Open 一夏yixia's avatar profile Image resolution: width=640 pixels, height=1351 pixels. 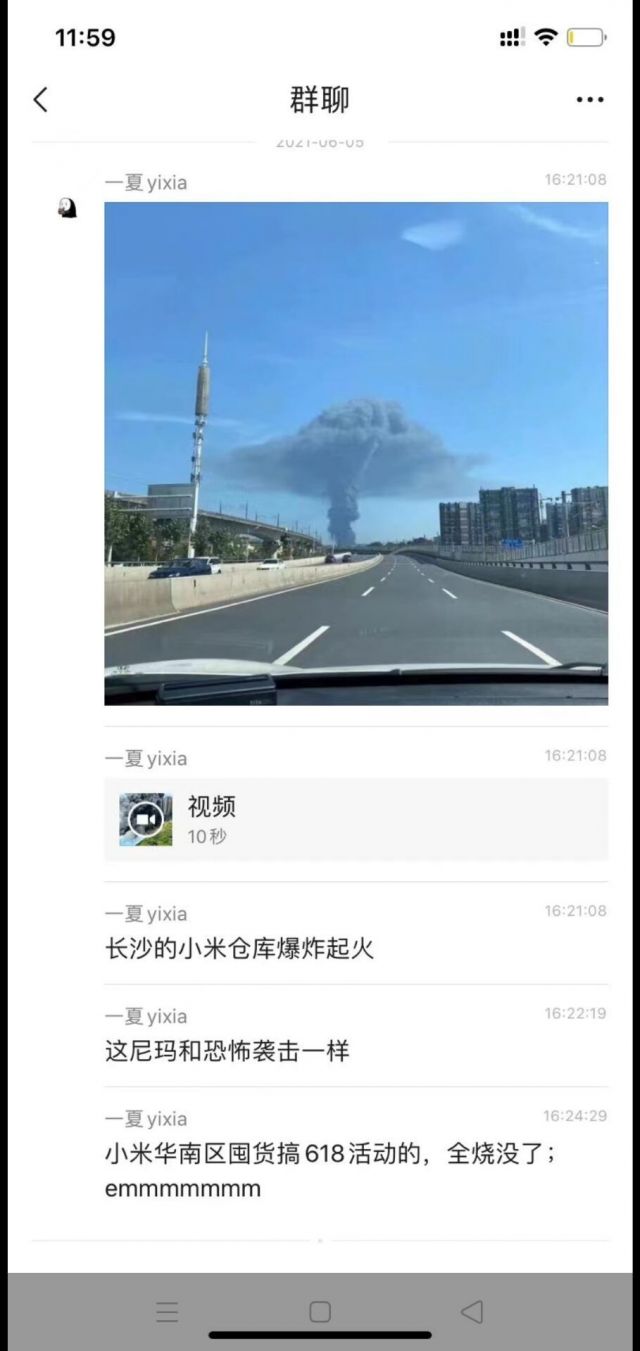coord(67,207)
